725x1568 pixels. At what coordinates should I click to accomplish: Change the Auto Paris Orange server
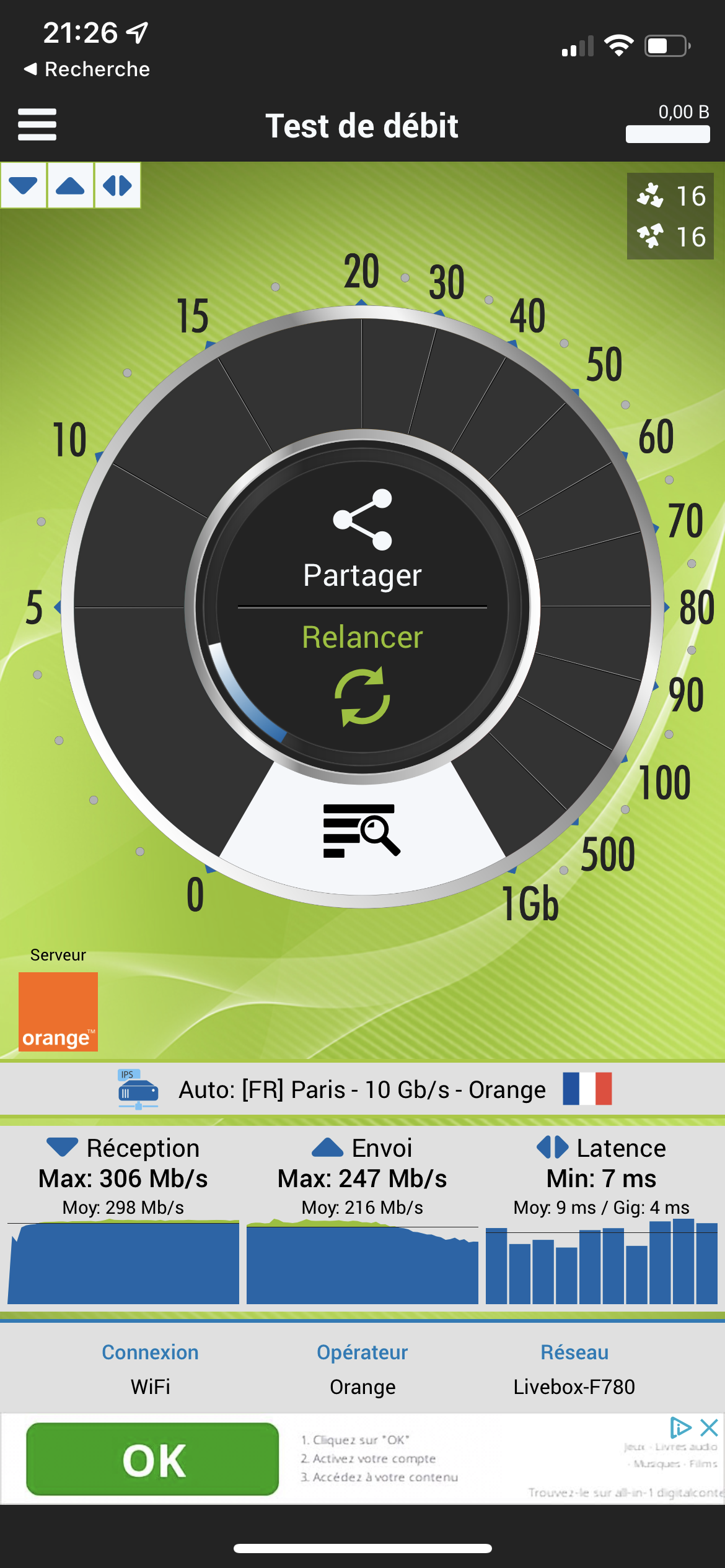[x=362, y=1089]
